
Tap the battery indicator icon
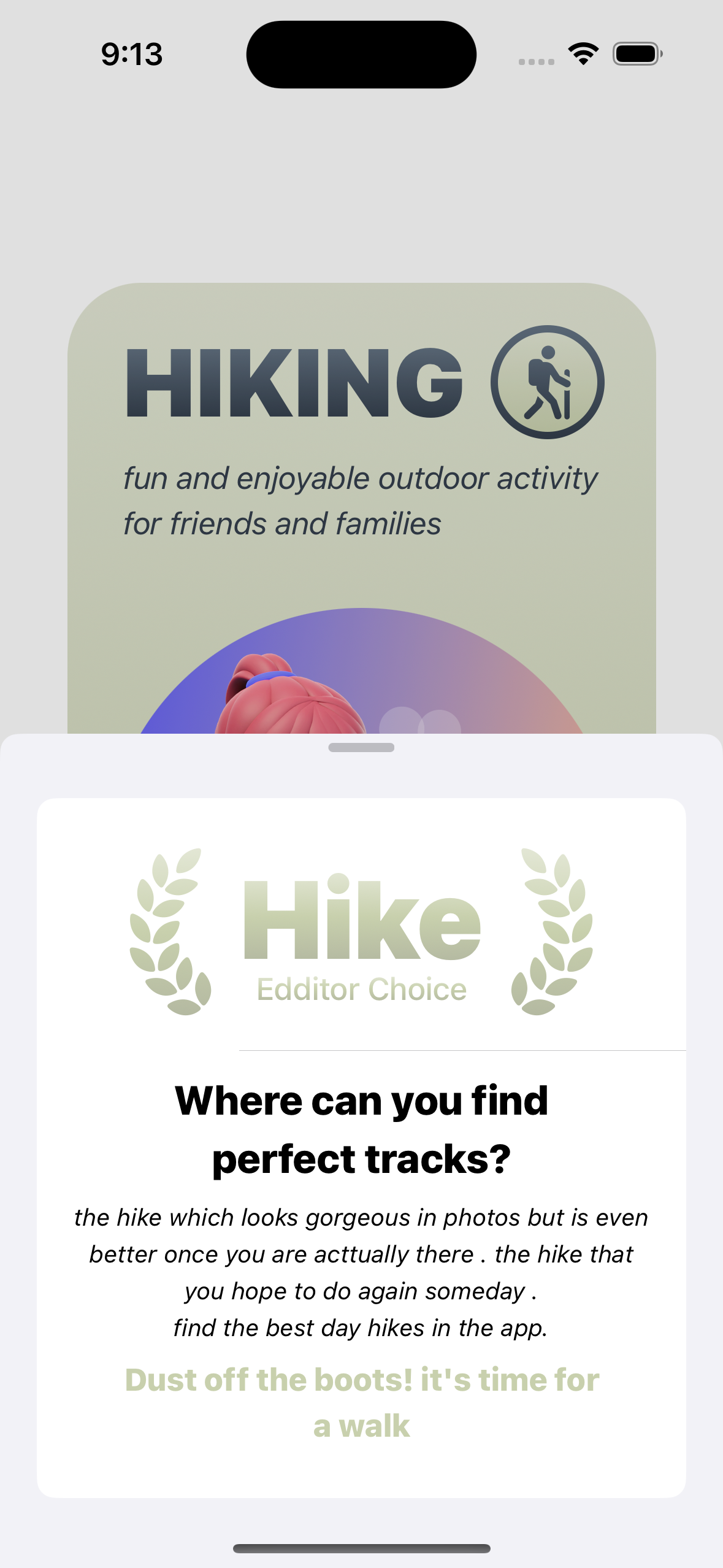[x=635, y=54]
